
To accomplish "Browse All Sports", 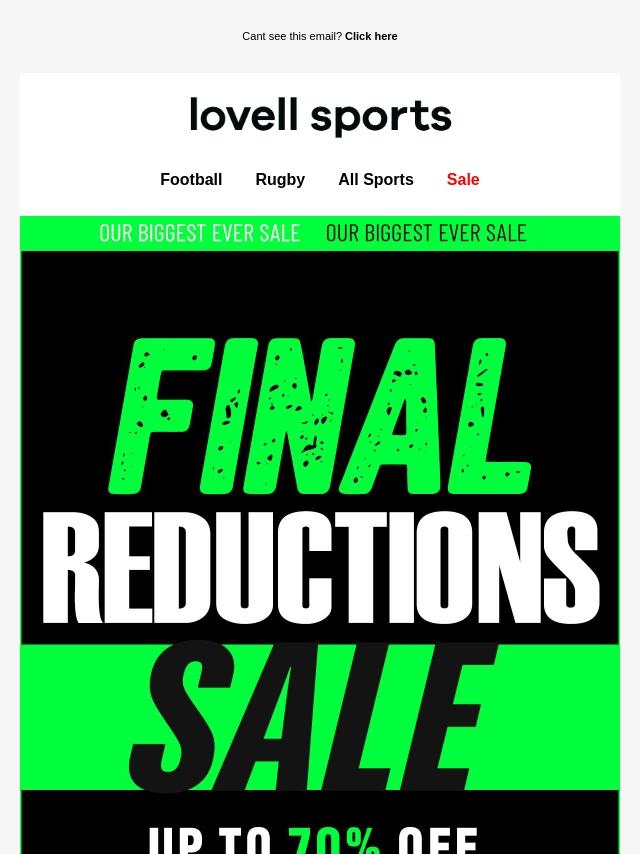I will 375,180.
